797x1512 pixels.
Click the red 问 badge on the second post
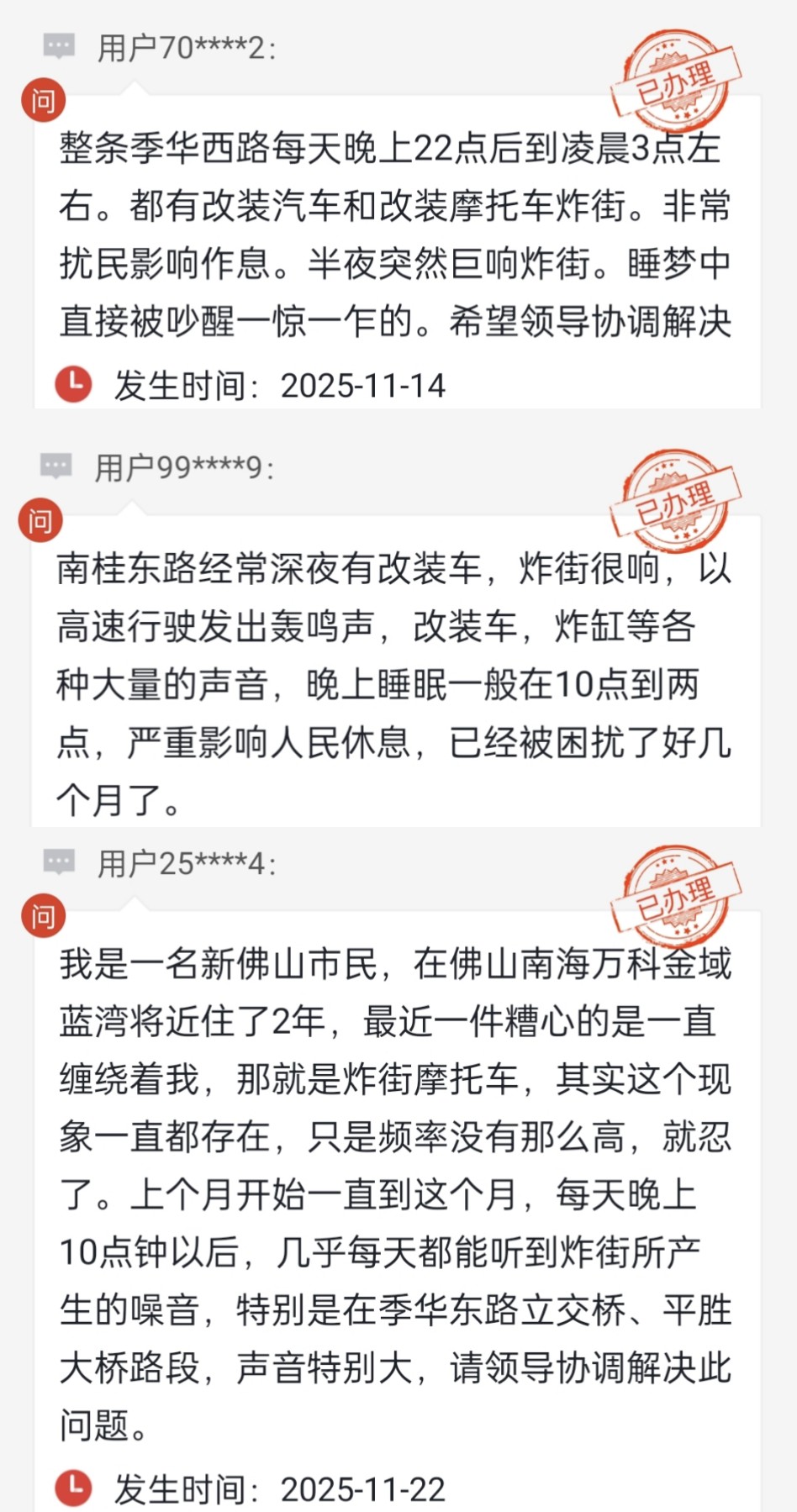point(43,520)
